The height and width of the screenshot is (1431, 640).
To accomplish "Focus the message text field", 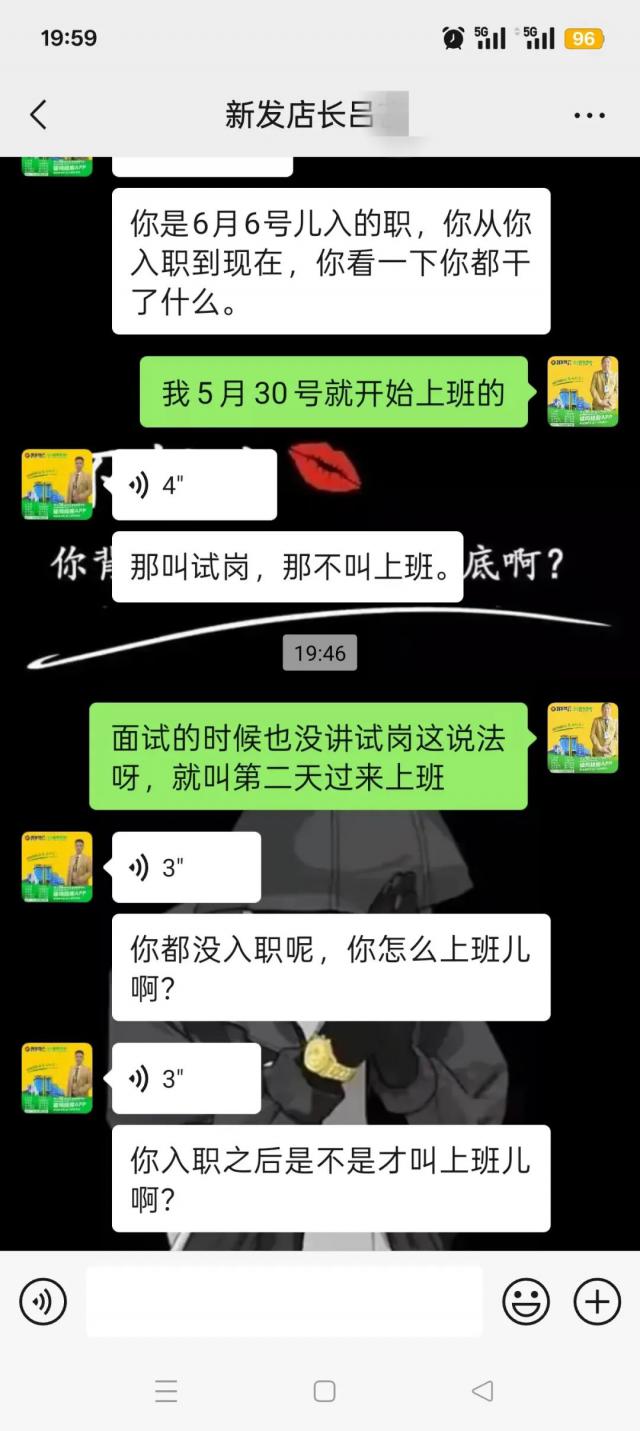I will (x=284, y=1302).
